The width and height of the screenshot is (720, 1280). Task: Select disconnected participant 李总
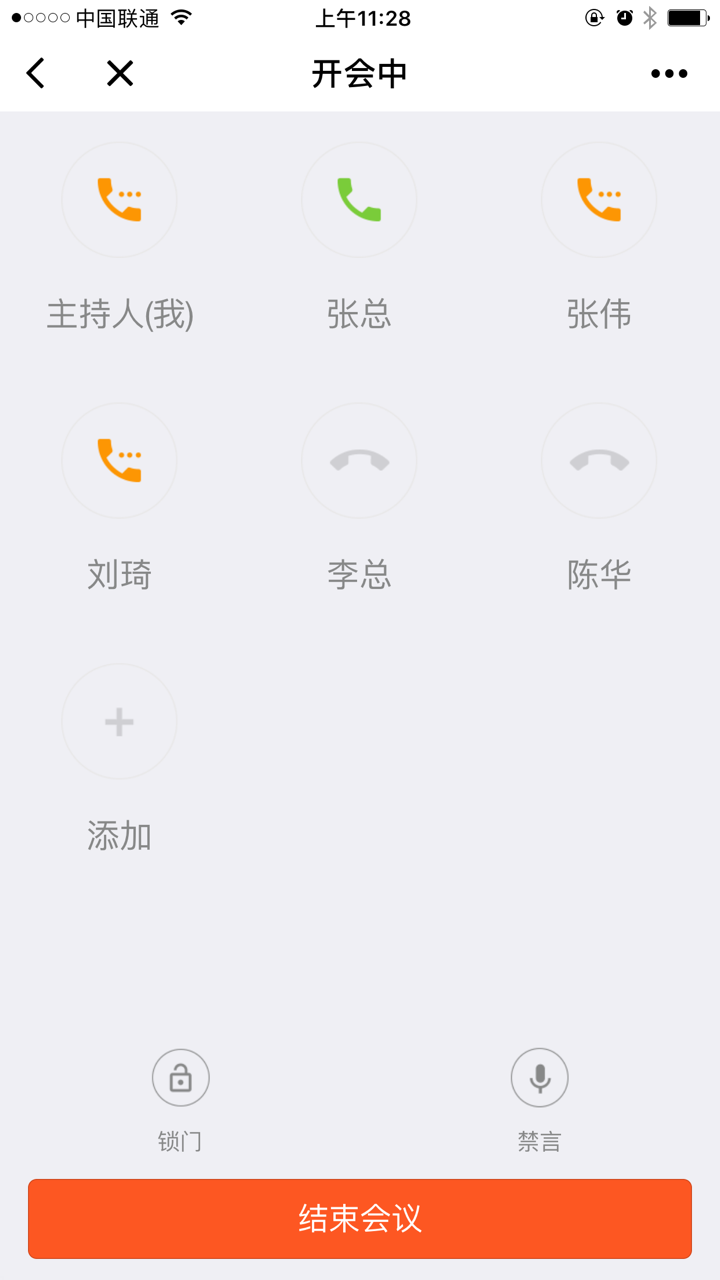point(359,460)
